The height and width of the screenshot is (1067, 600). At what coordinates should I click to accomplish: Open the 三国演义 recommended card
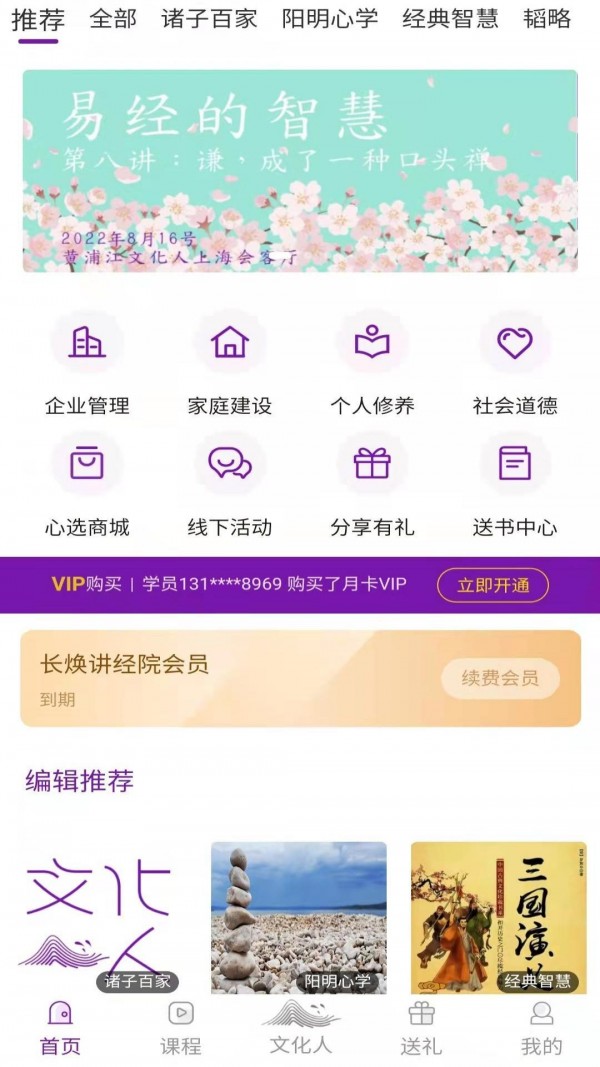coord(498,915)
